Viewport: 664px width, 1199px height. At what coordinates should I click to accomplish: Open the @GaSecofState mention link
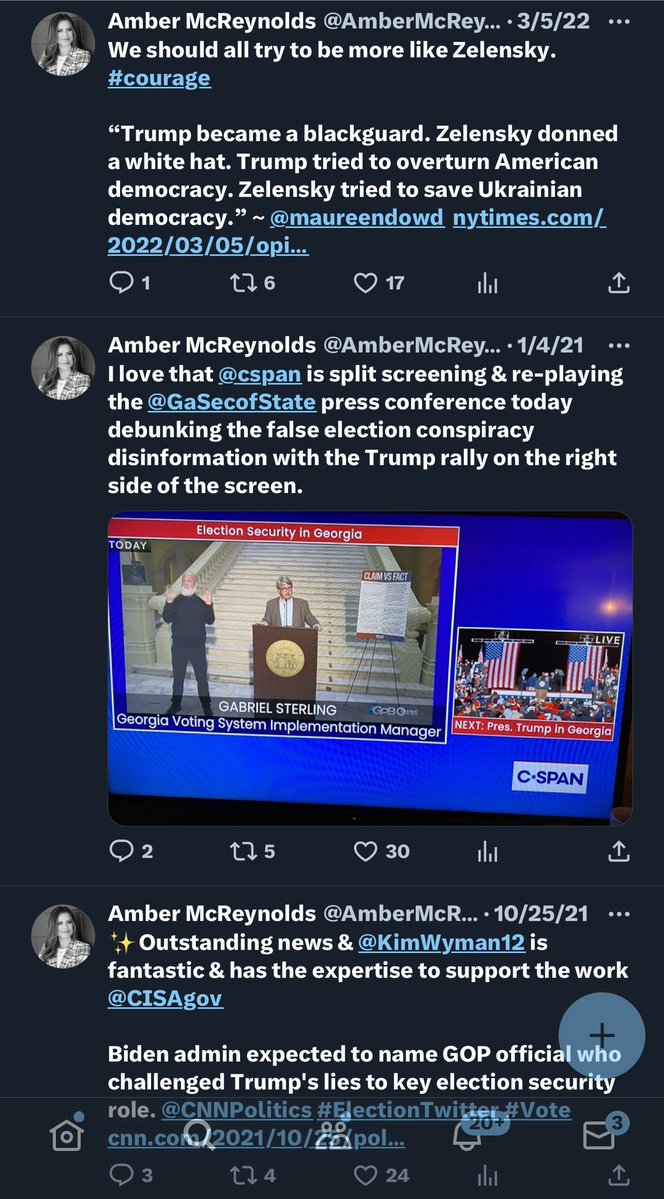click(231, 402)
